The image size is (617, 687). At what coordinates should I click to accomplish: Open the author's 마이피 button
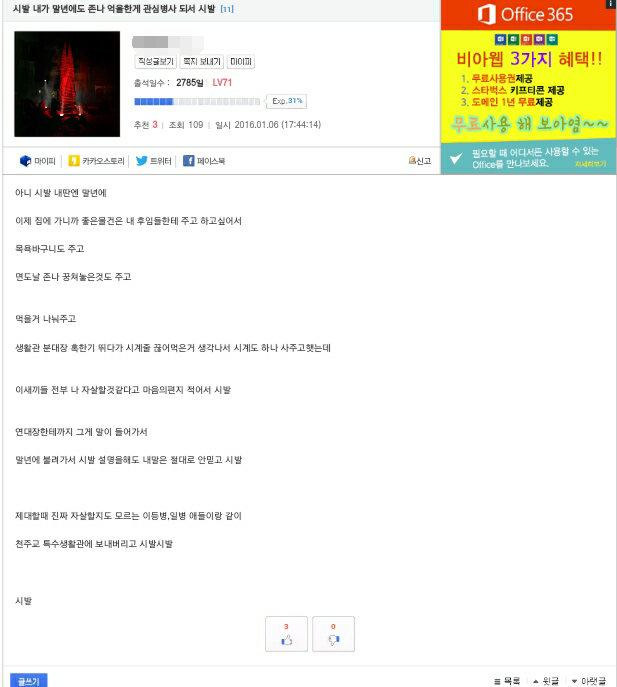click(241, 62)
